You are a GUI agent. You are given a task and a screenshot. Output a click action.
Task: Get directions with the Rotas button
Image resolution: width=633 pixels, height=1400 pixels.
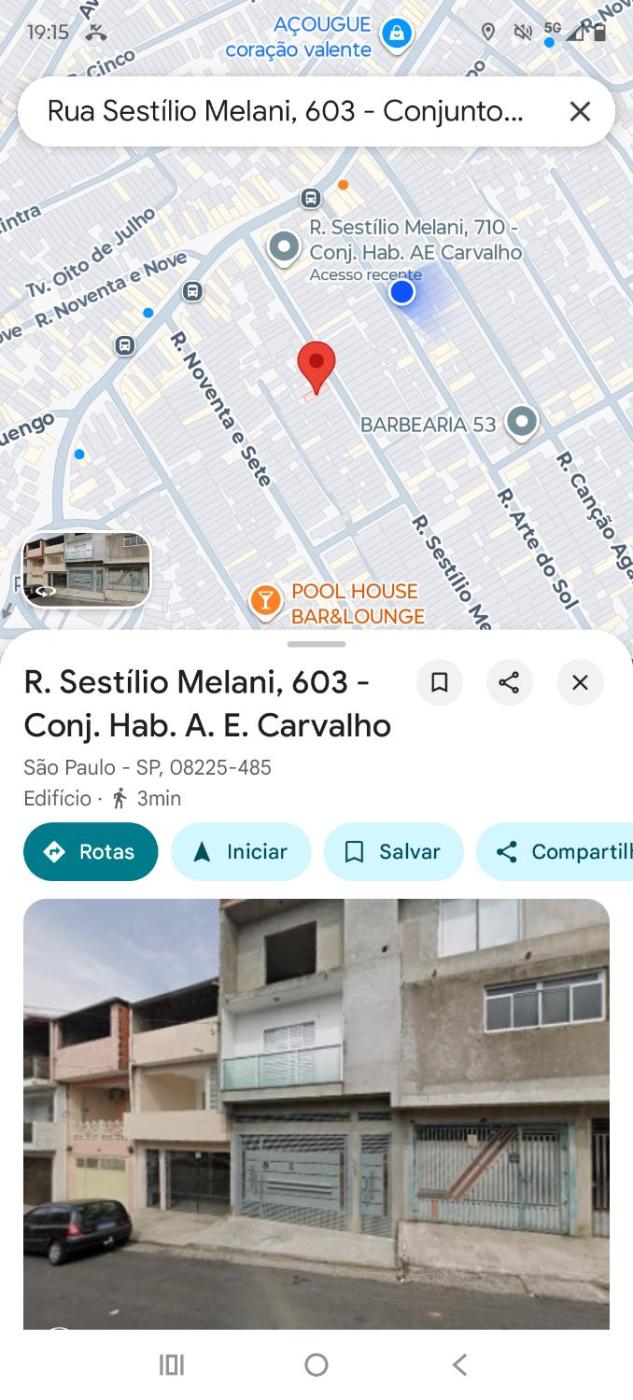click(x=91, y=852)
